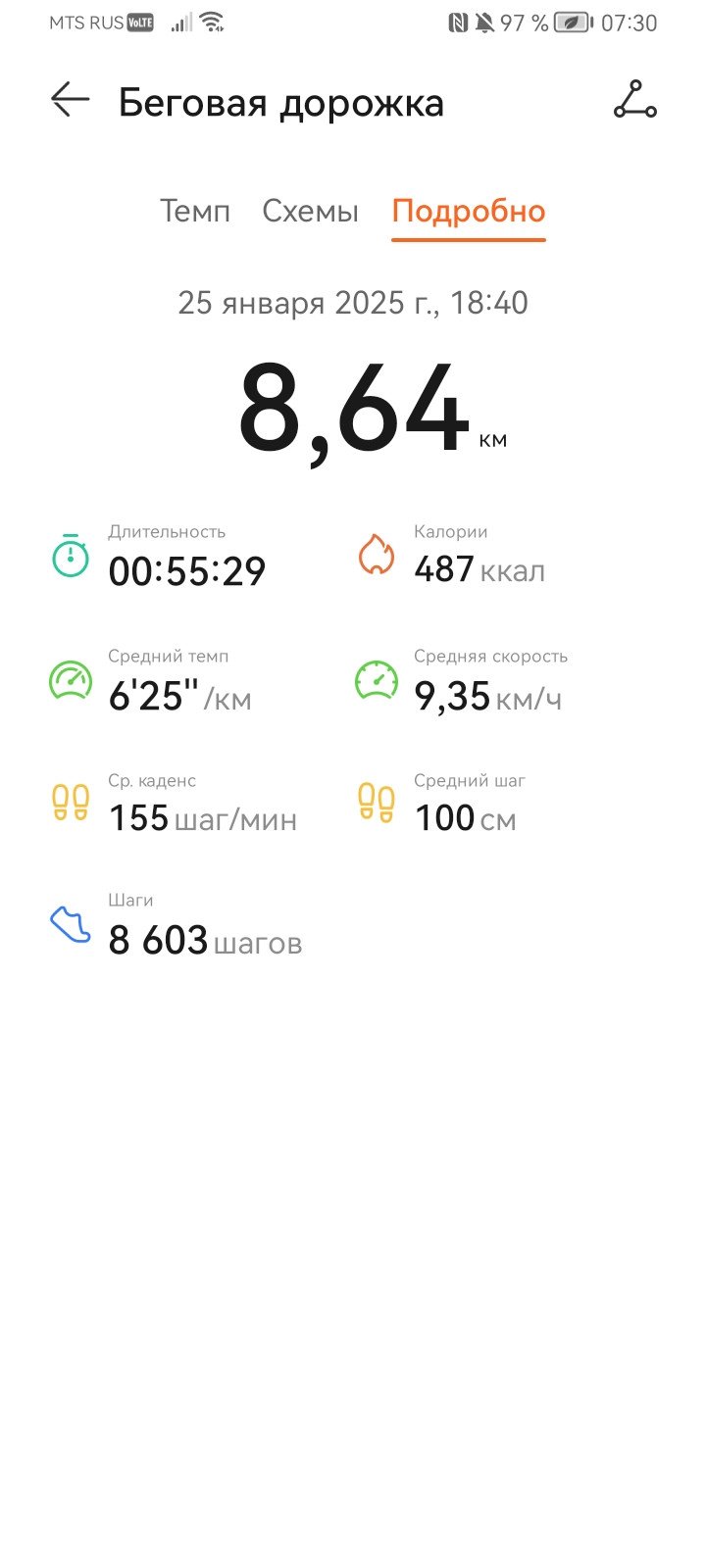Switch to the Схемы tab
706x1568 pixels.
coord(310,211)
